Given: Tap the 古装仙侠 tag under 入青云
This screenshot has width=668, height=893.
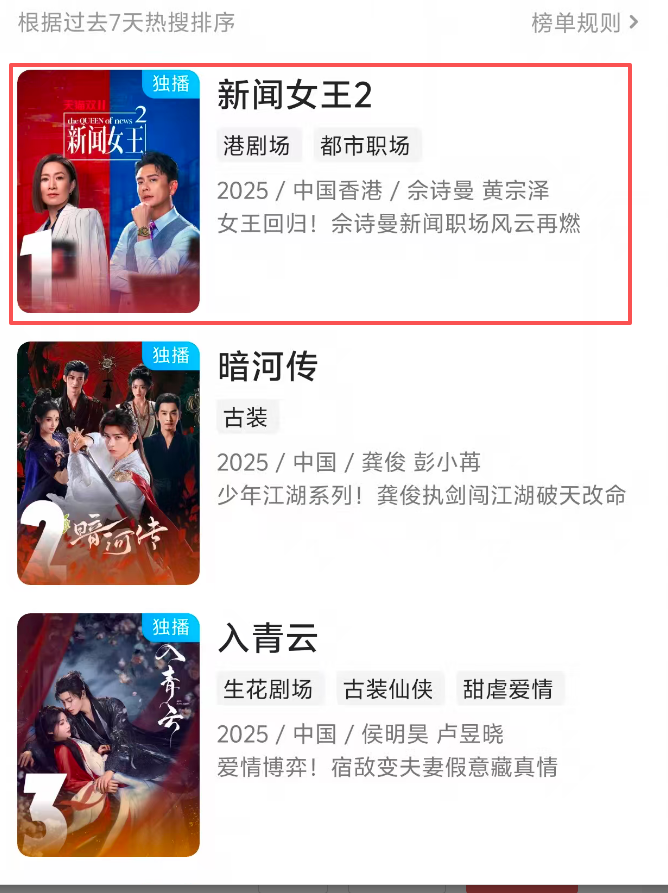Looking at the screenshot, I should (388, 689).
